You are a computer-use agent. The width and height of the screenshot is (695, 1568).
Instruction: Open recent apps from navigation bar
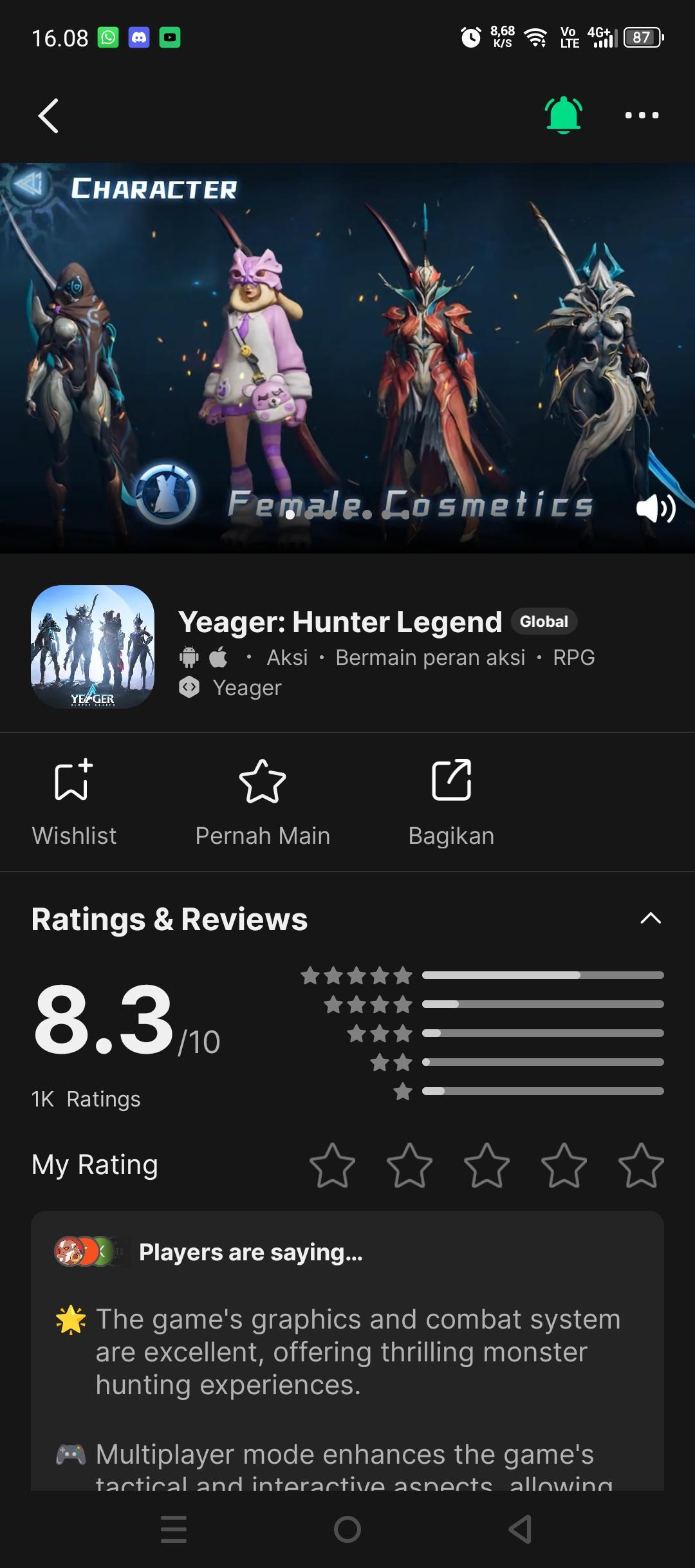click(173, 1529)
